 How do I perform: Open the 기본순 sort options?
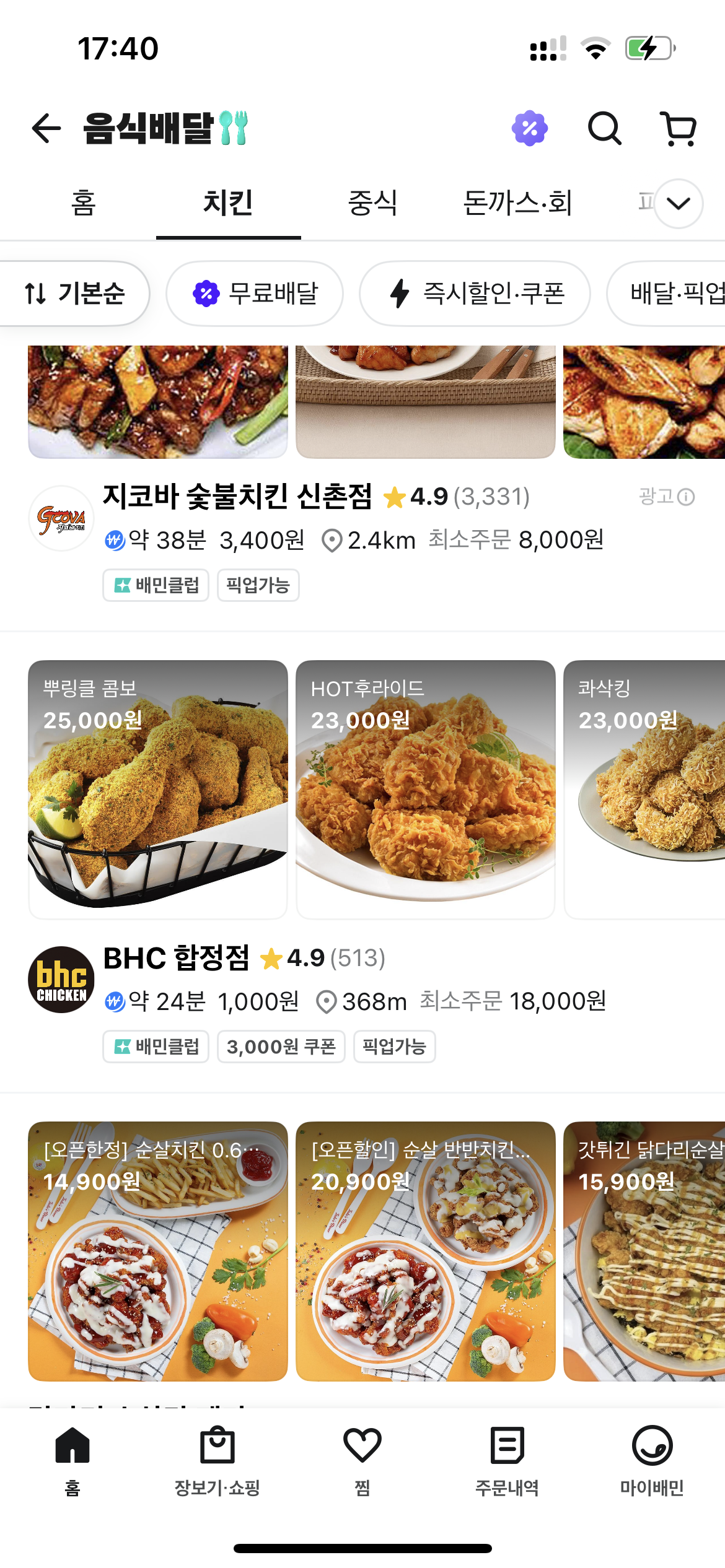pos(74,294)
